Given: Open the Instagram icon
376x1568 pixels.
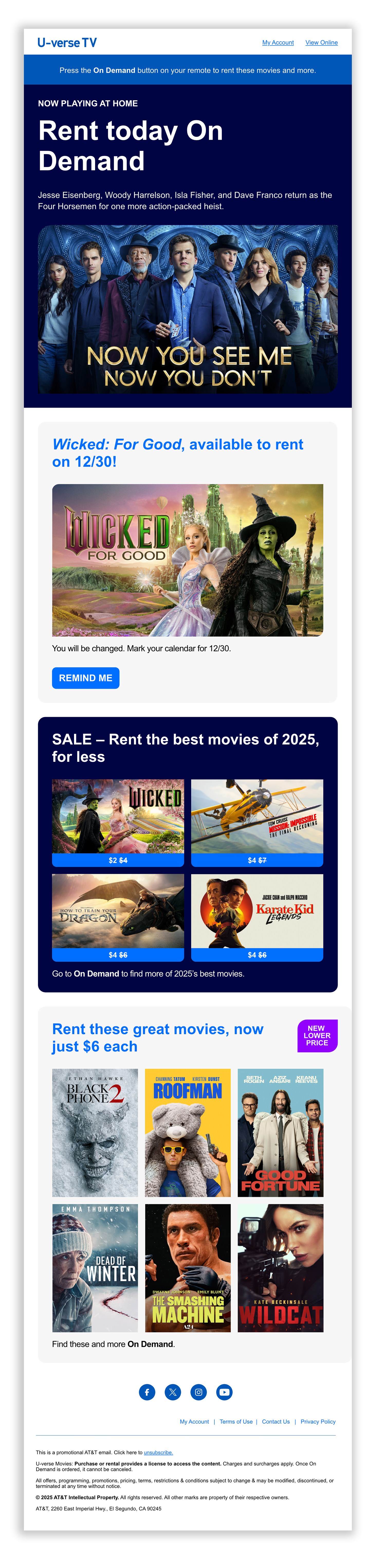Looking at the screenshot, I should click(198, 1392).
